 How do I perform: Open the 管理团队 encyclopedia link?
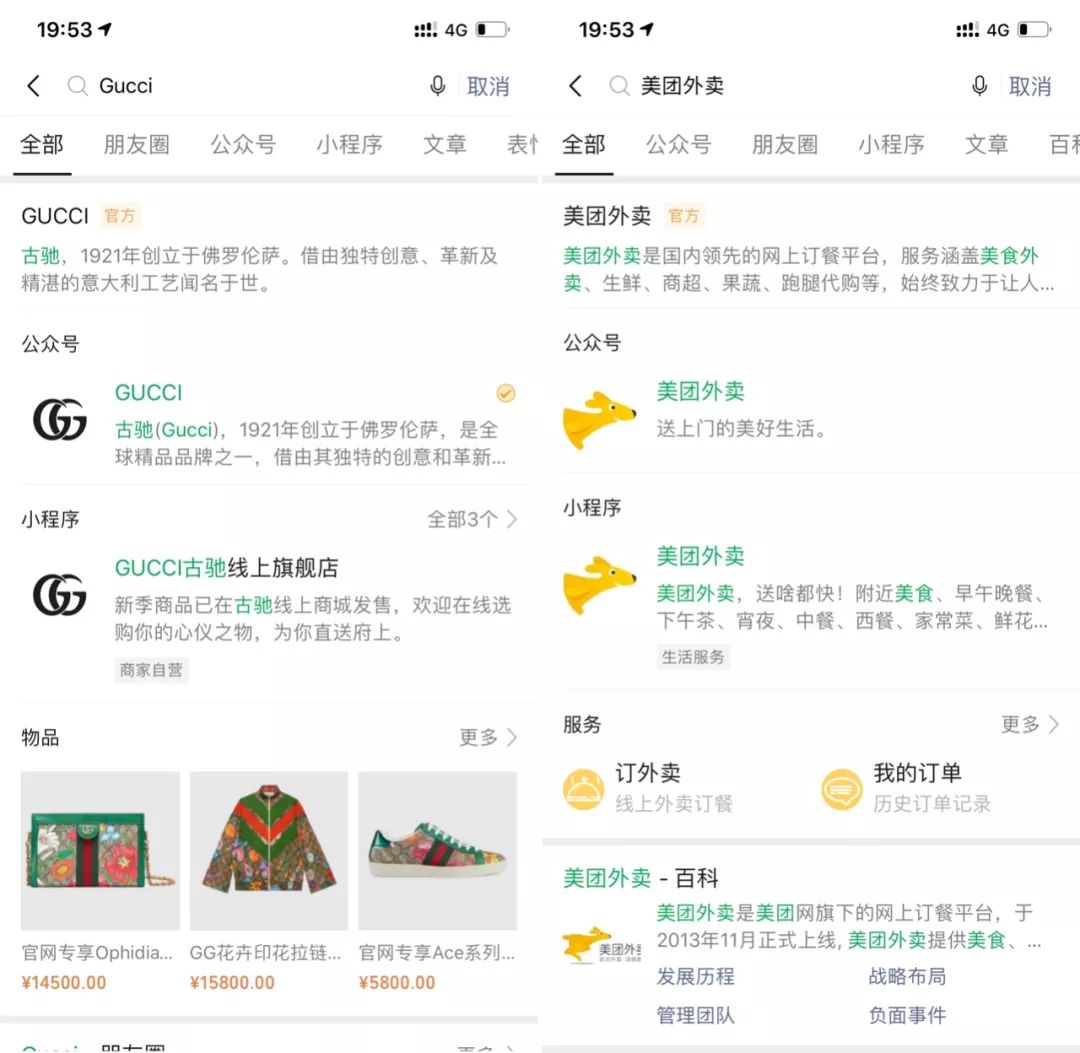tap(695, 1015)
